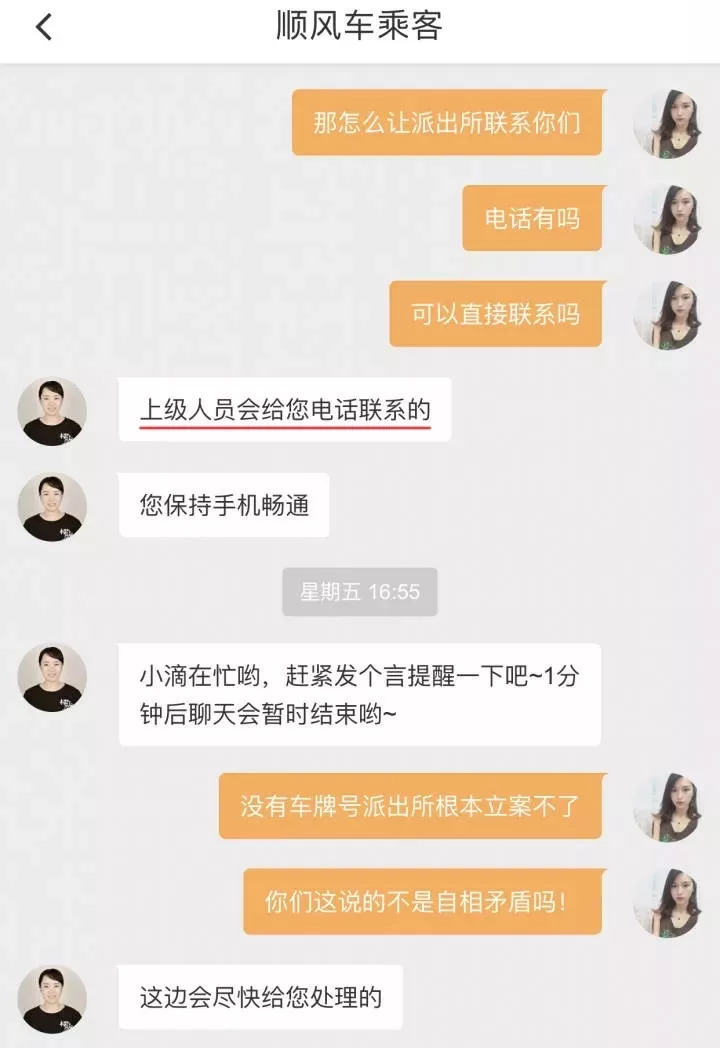Open the agent avatar beside 您保持手机畅通
The image size is (720, 1048).
[x=52, y=506]
